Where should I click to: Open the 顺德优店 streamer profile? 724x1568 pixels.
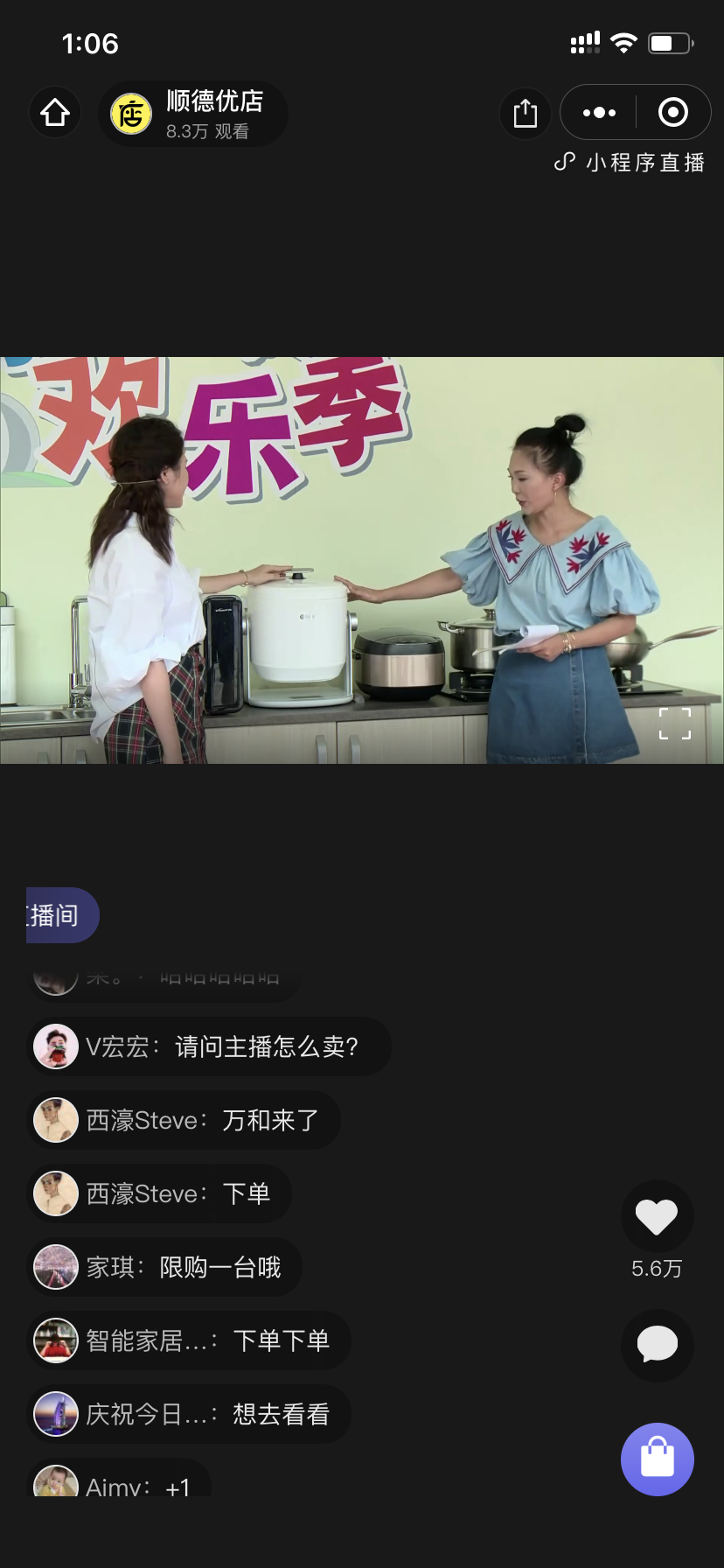click(194, 114)
